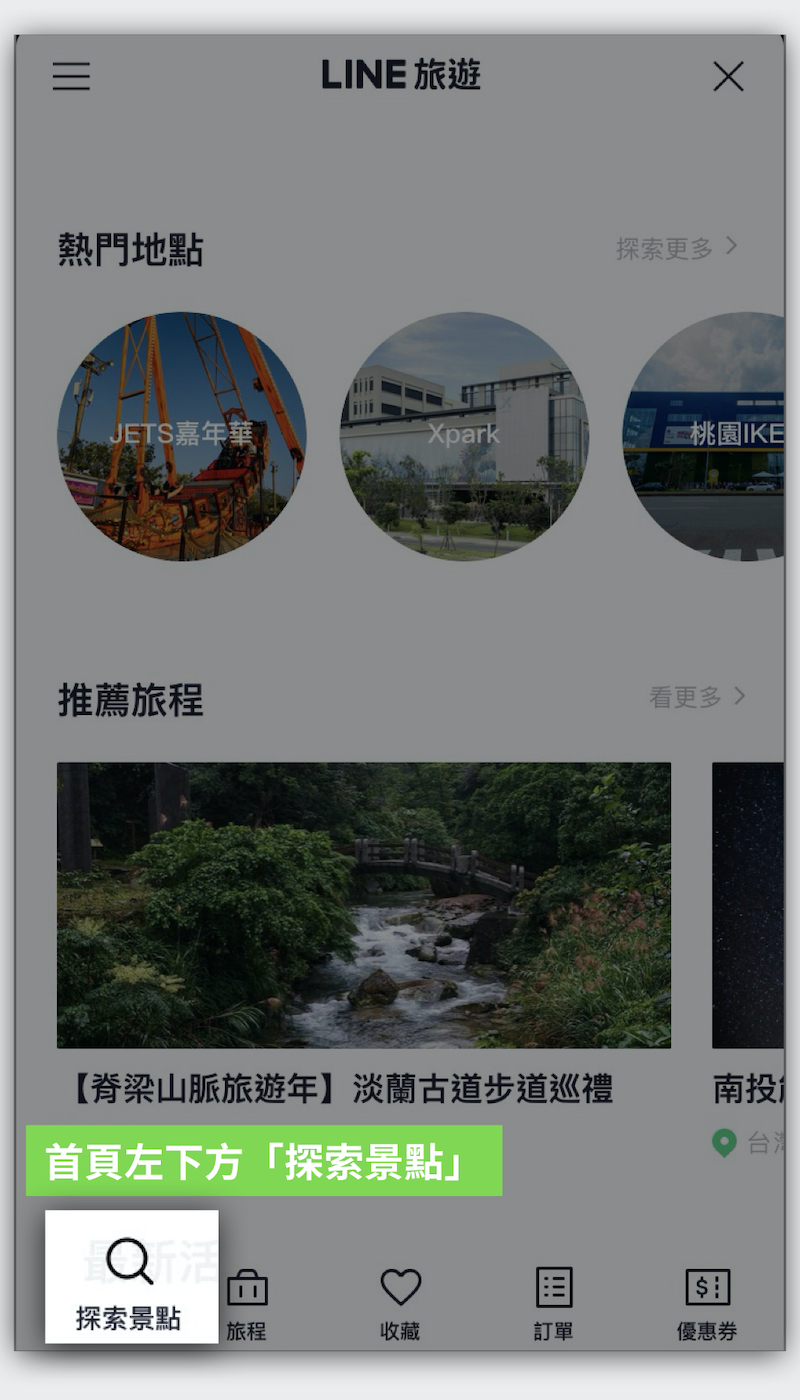This screenshot has height=1400, width=800.
Task: Tap 看更多 for recommended itineraries
Action: point(697,697)
